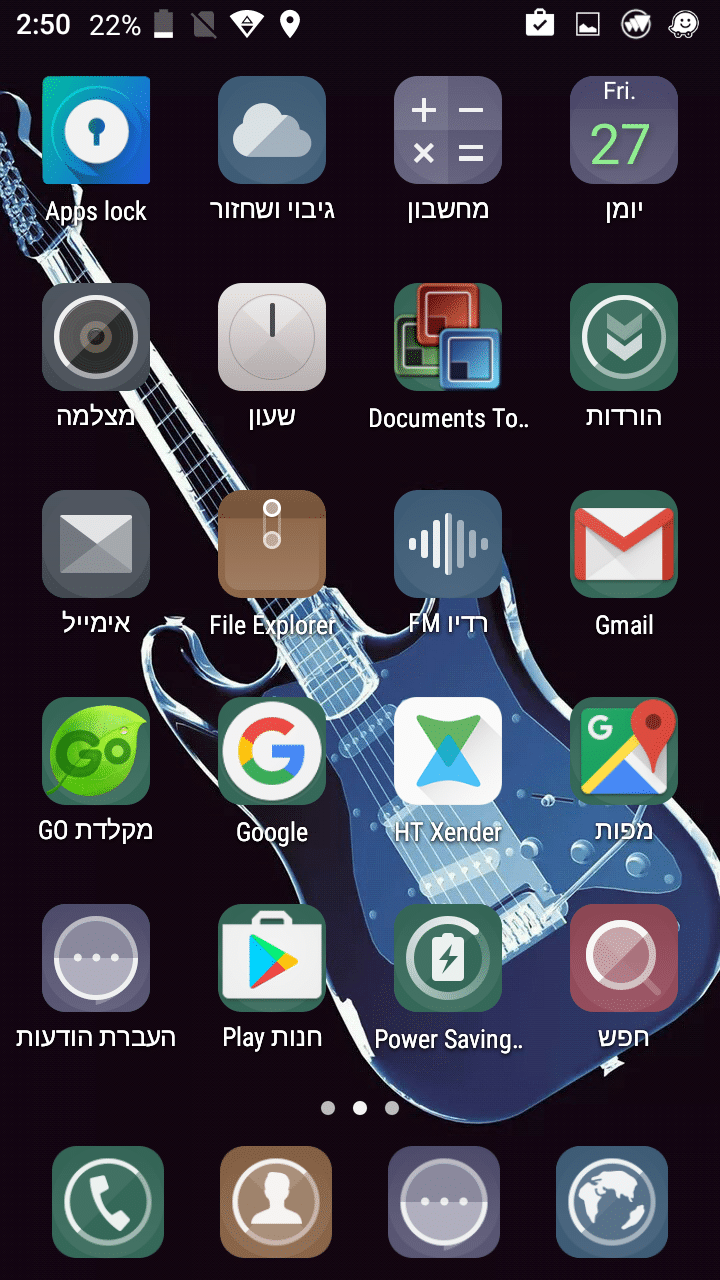
Task: Open Gmail
Action: click(x=624, y=544)
